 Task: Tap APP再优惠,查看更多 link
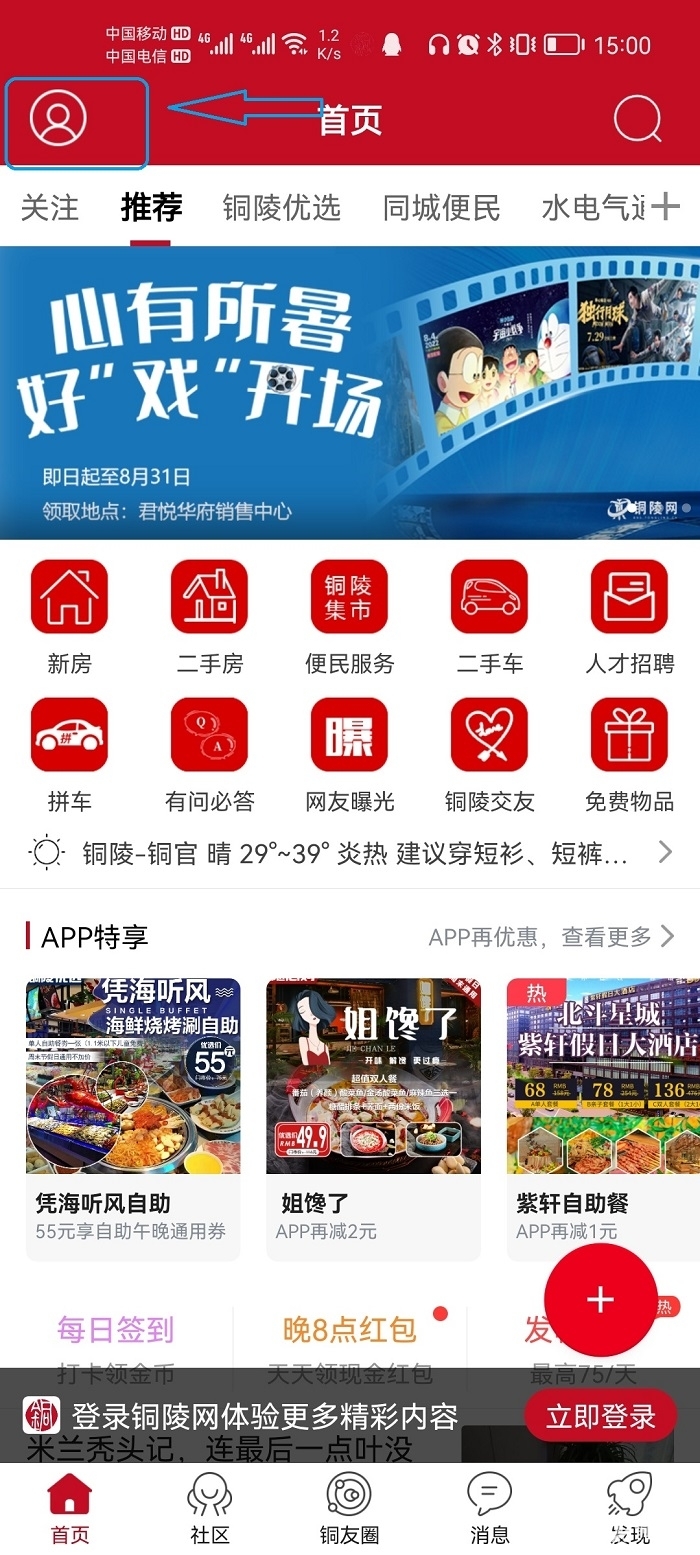pos(551,937)
